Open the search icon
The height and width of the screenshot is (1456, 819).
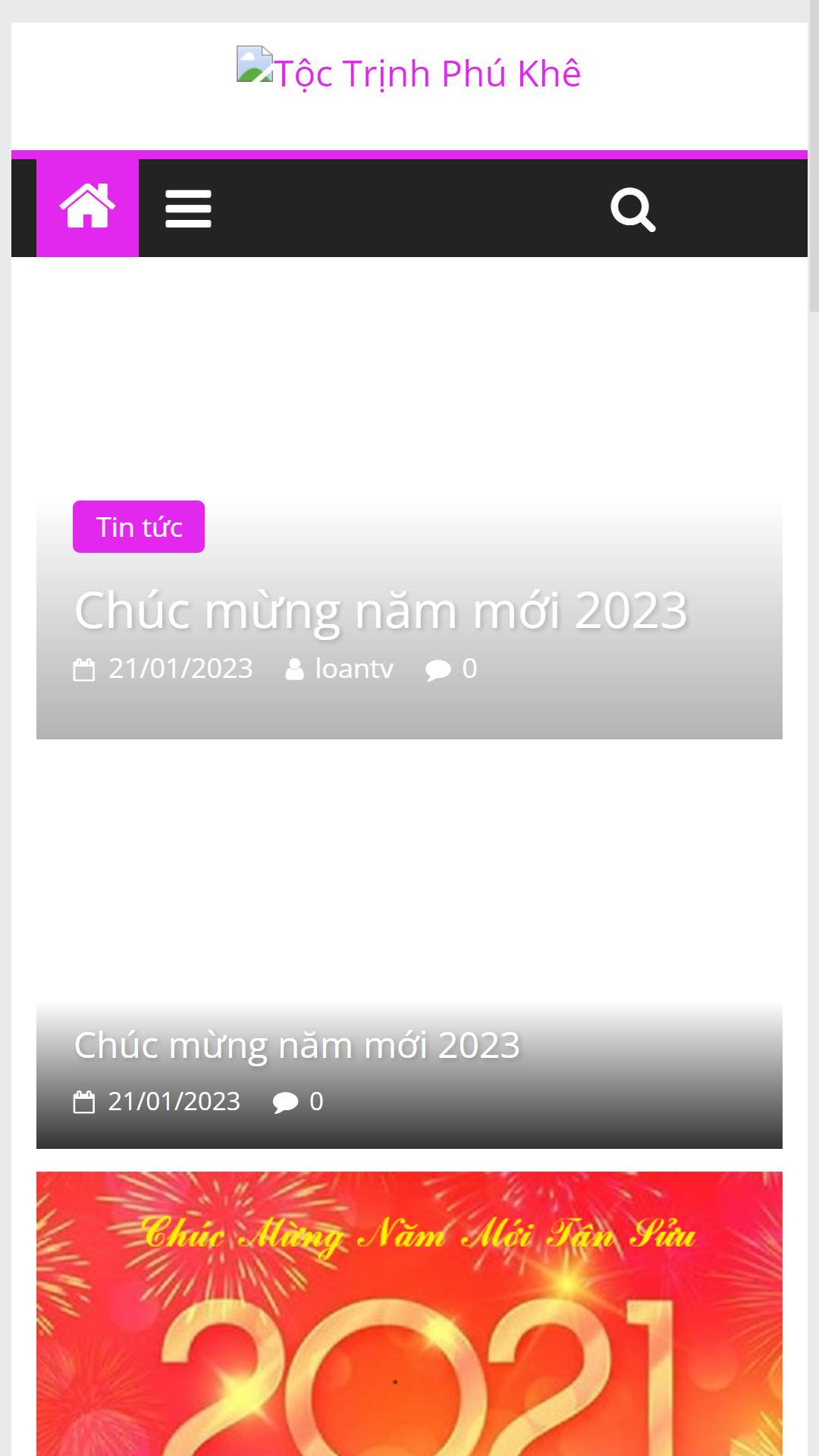(632, 209)
